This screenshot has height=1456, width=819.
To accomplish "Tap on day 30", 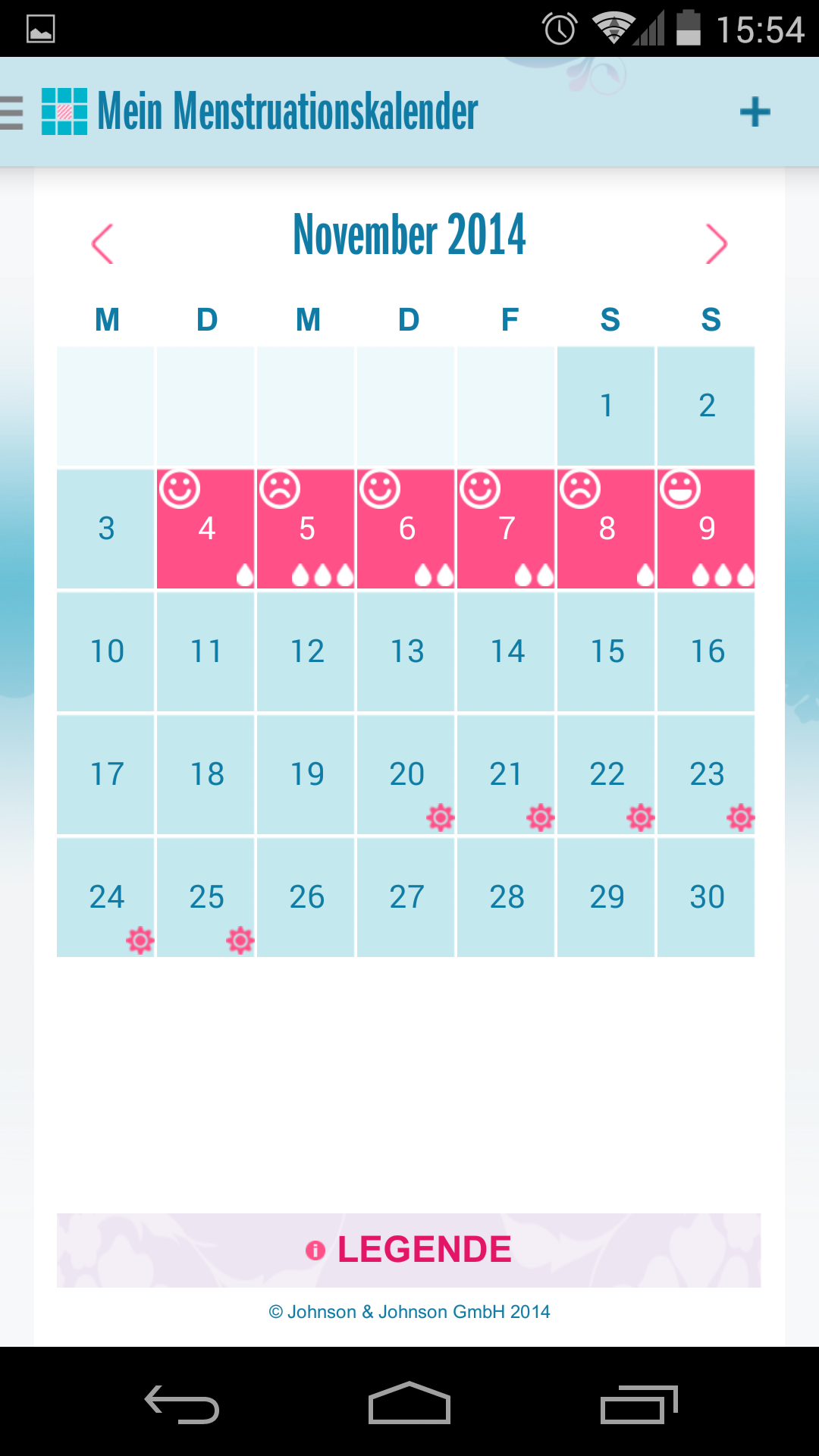I will [706, 897].
